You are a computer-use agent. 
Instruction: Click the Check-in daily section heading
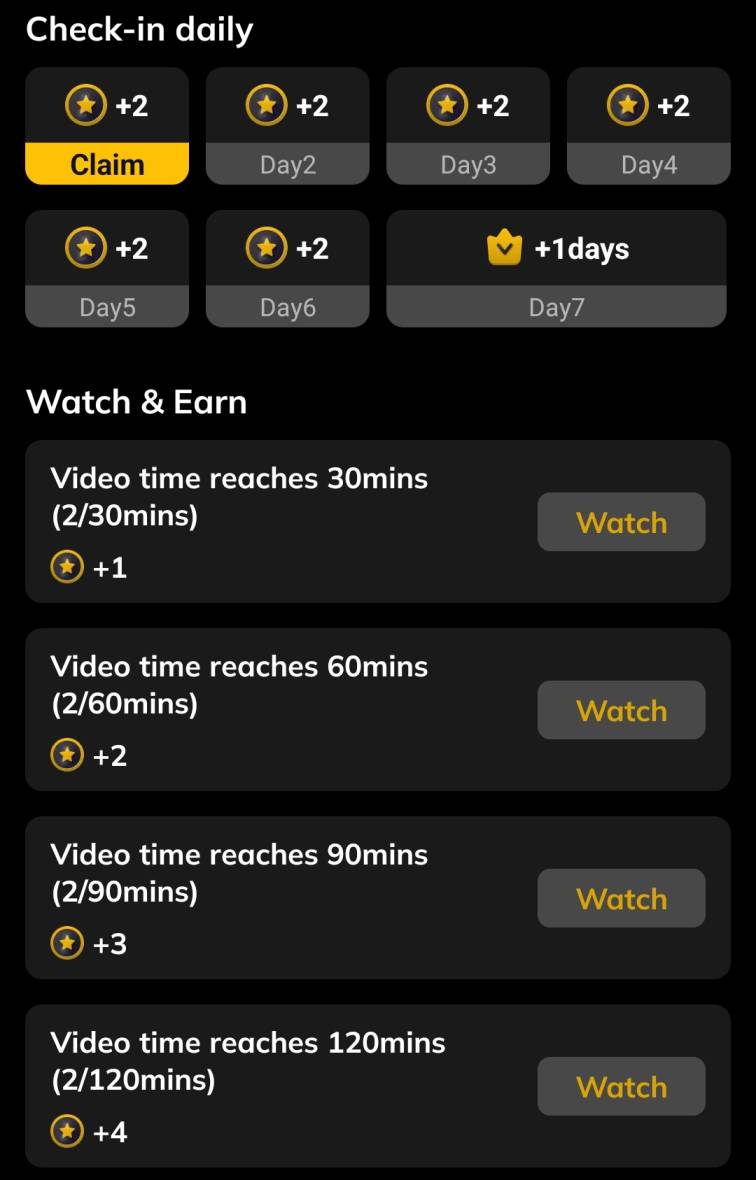coord(140,28)
